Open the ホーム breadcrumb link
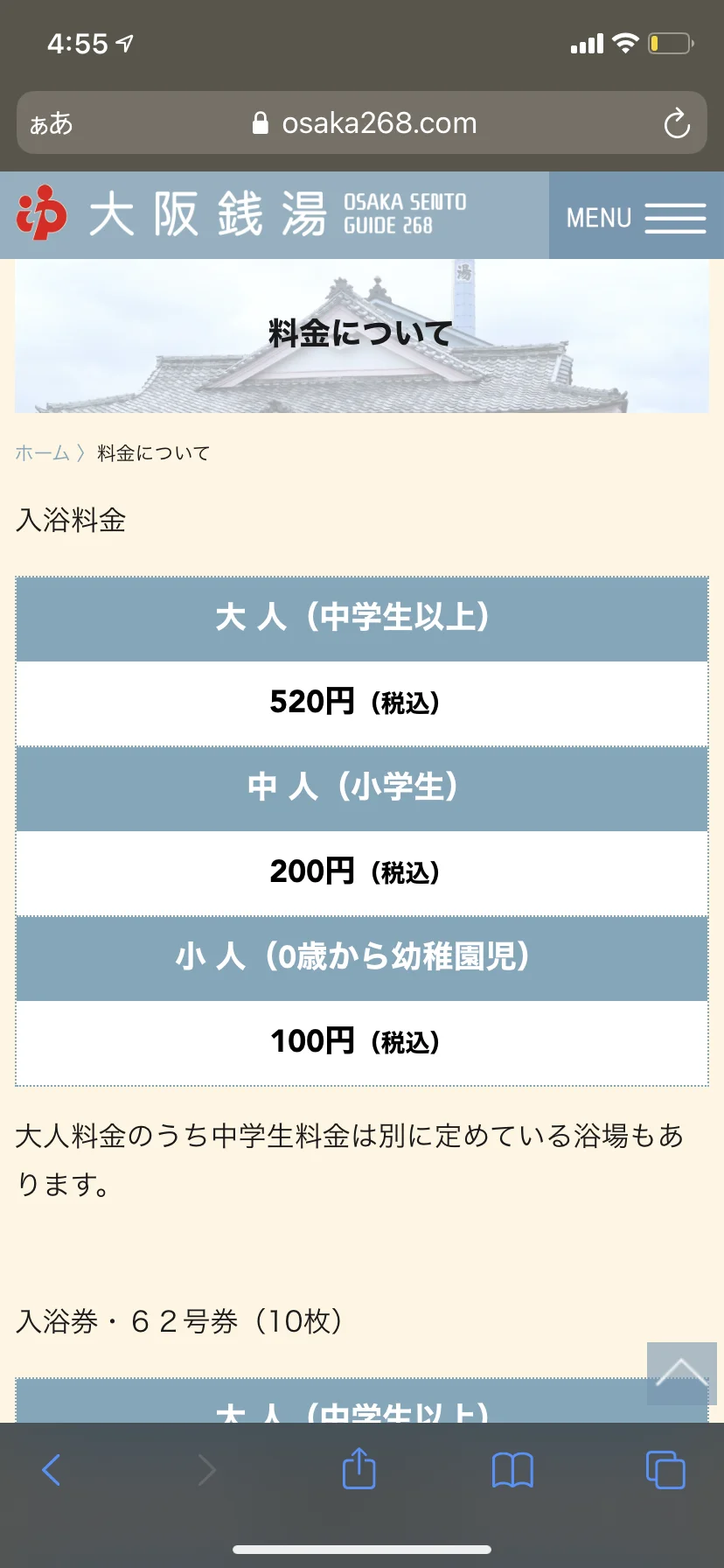The width and height of the screenshot is (724, 1568). click(40, 453)
